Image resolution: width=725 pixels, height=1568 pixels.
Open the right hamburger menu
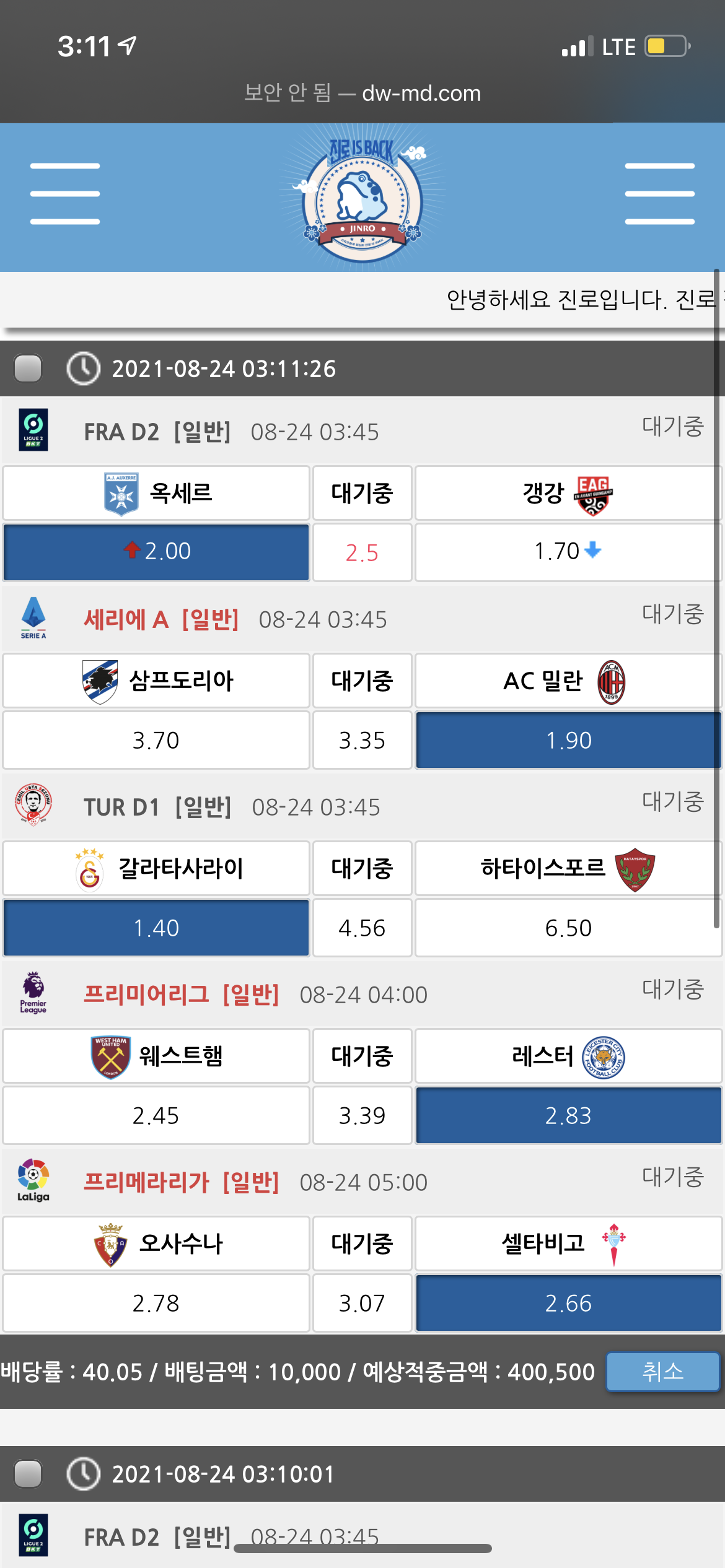(x=659, y=194)
